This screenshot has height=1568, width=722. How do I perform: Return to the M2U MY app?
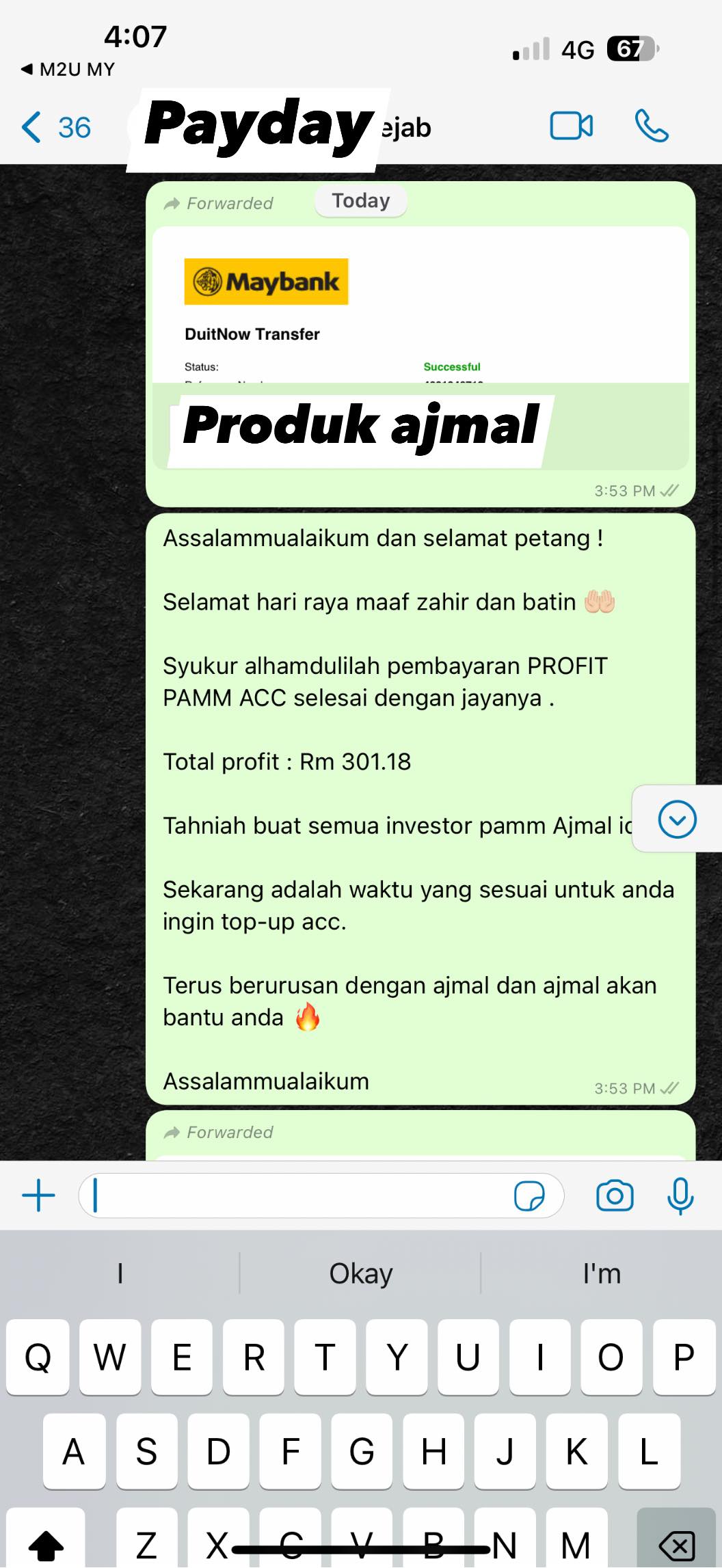[67, 69]
